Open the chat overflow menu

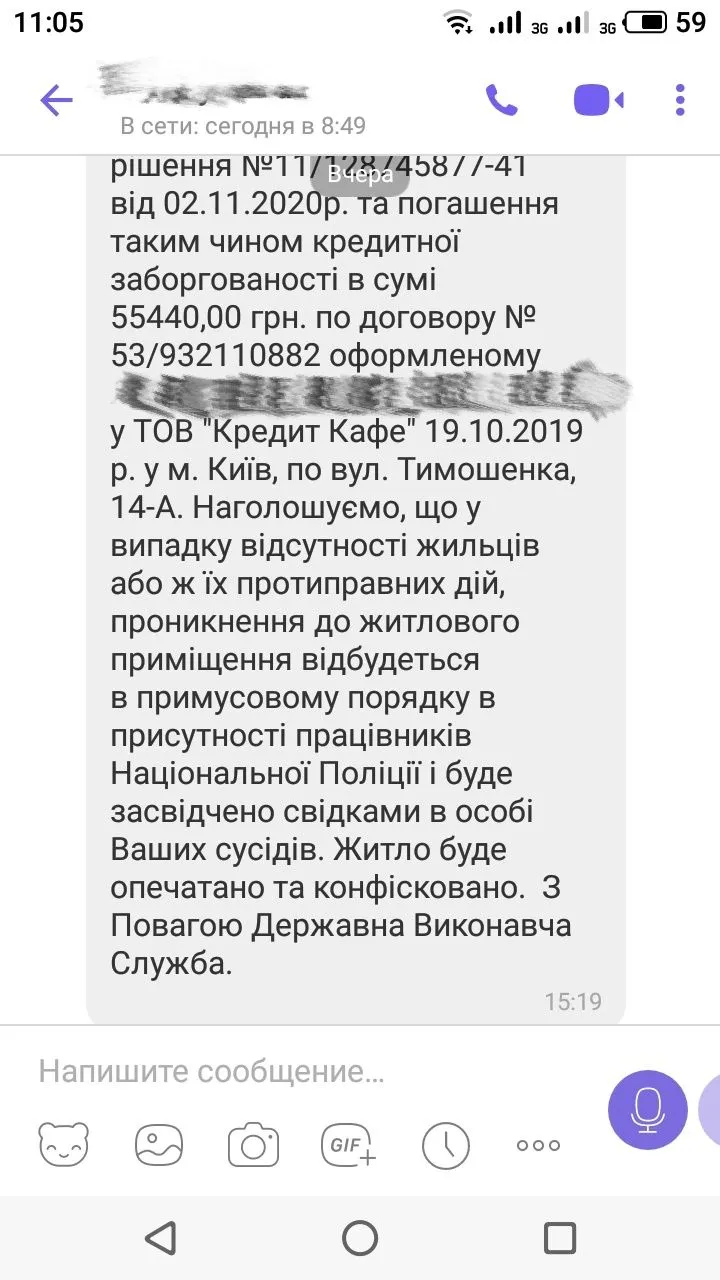[680, 100]
